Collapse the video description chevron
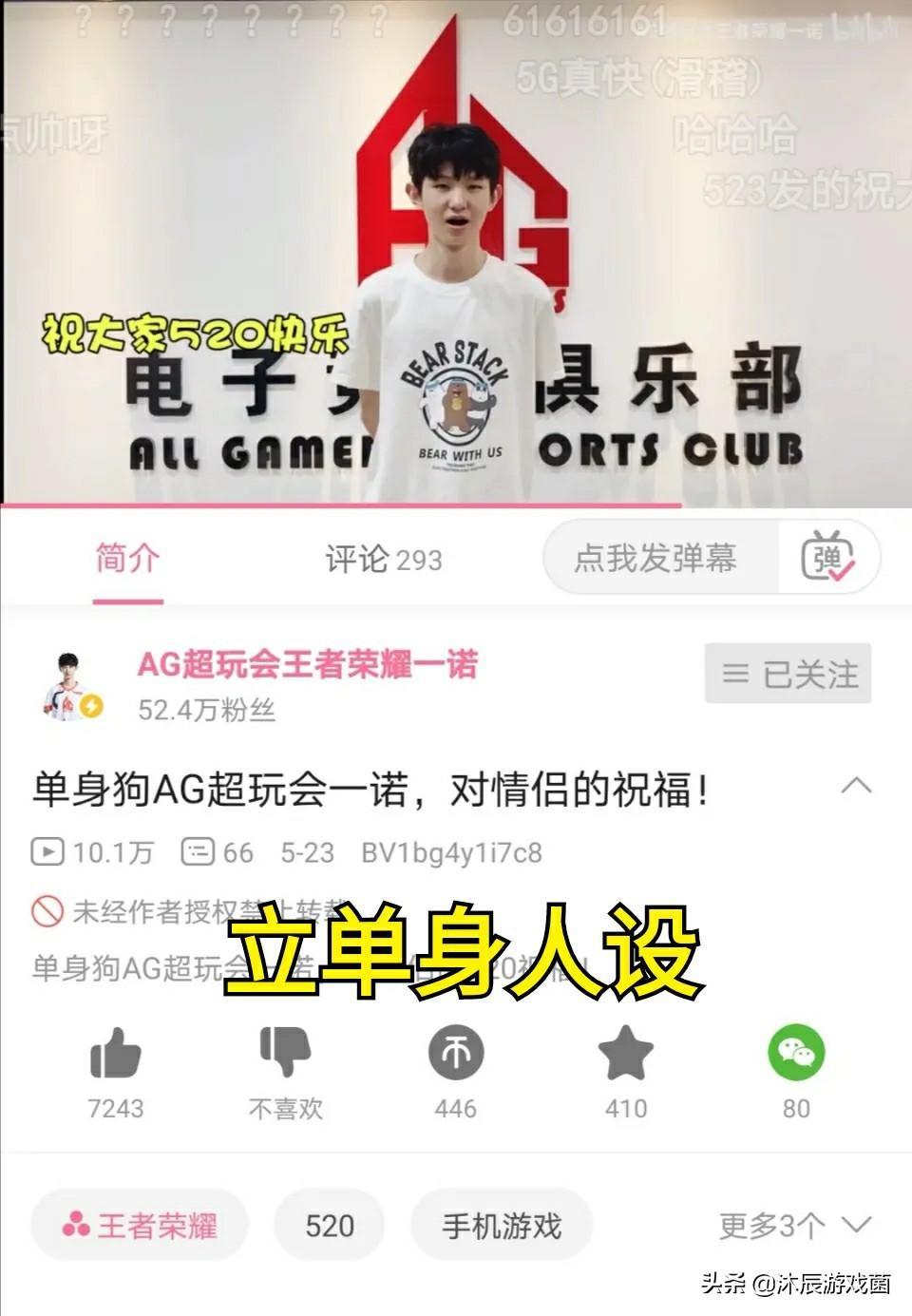 (x=856, y=787)
